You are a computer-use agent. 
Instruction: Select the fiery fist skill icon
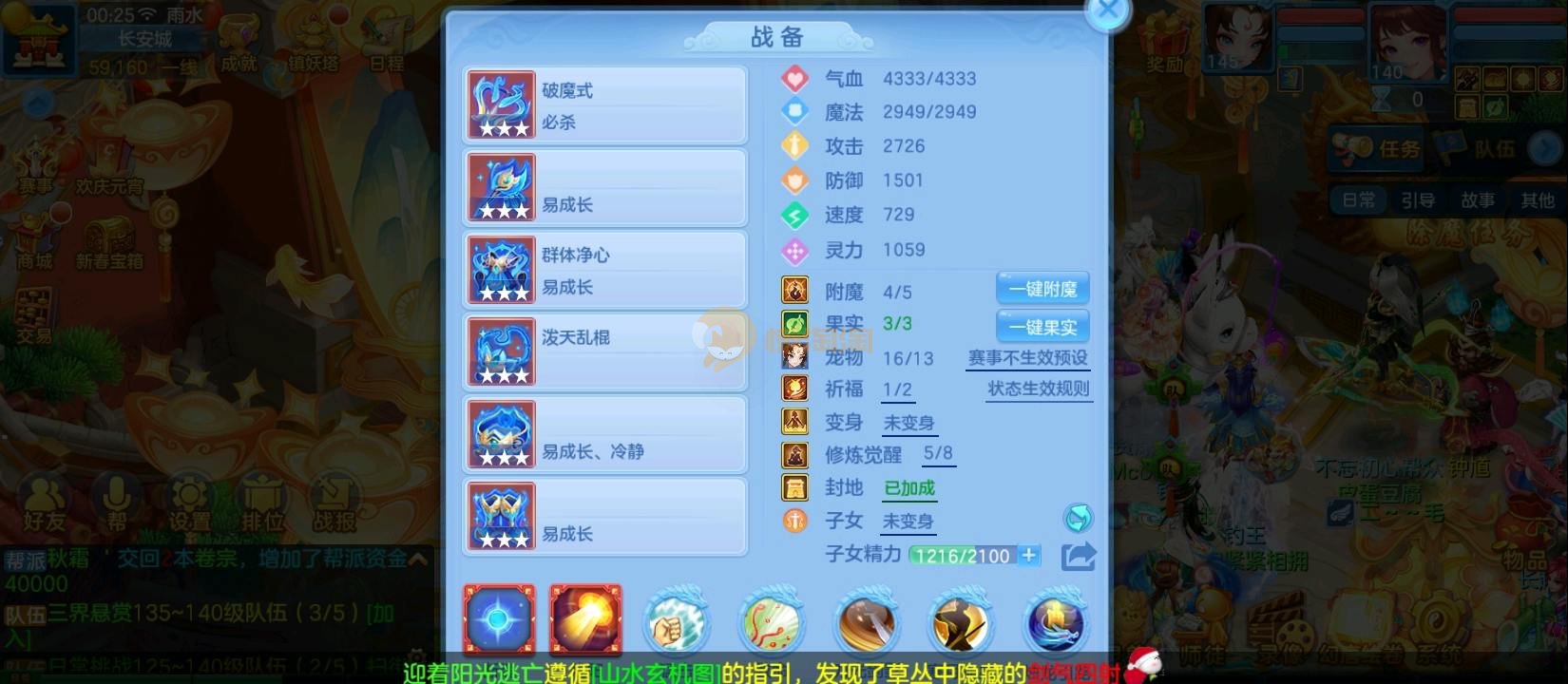(x=585, y=620)
